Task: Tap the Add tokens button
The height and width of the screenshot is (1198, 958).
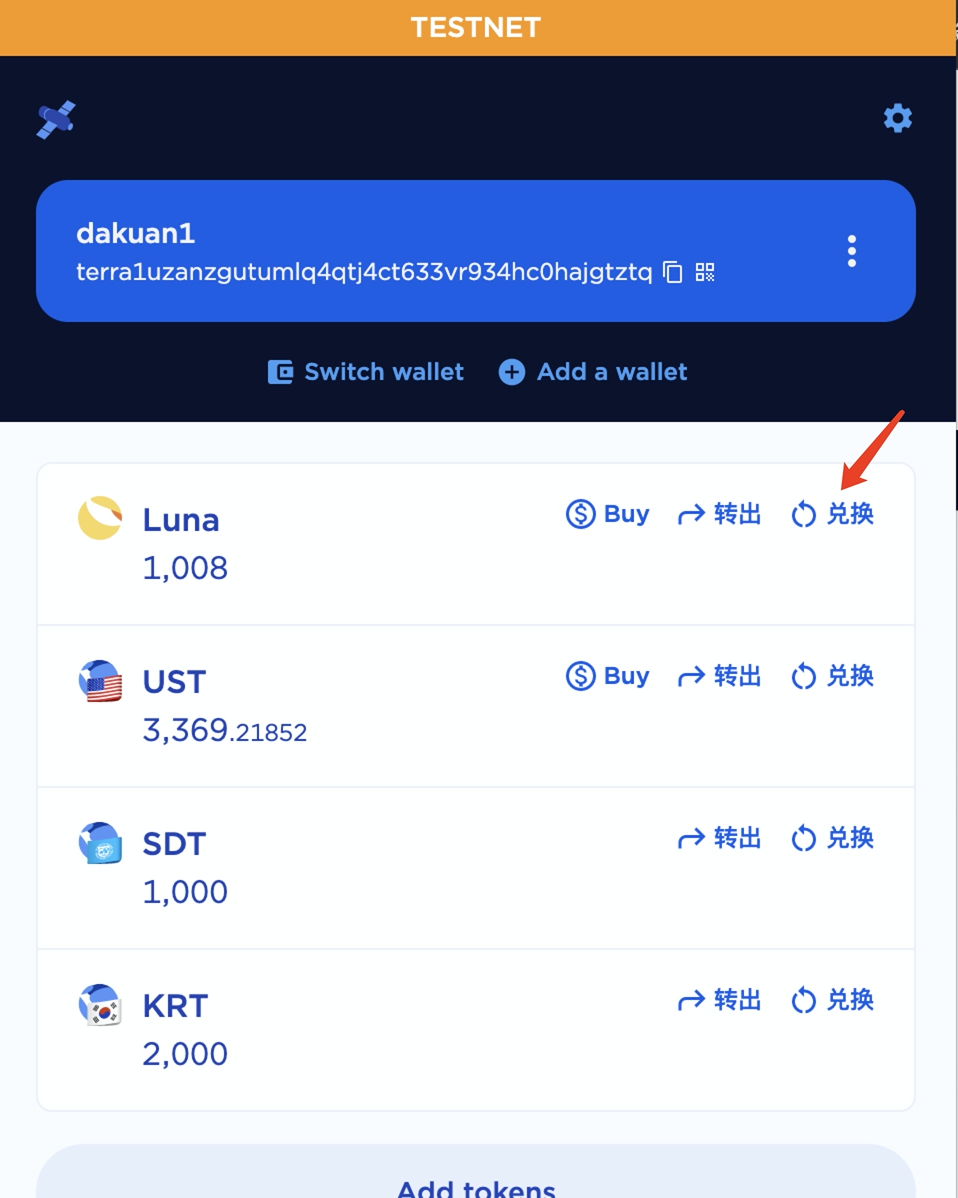Action: (476, 1180)
